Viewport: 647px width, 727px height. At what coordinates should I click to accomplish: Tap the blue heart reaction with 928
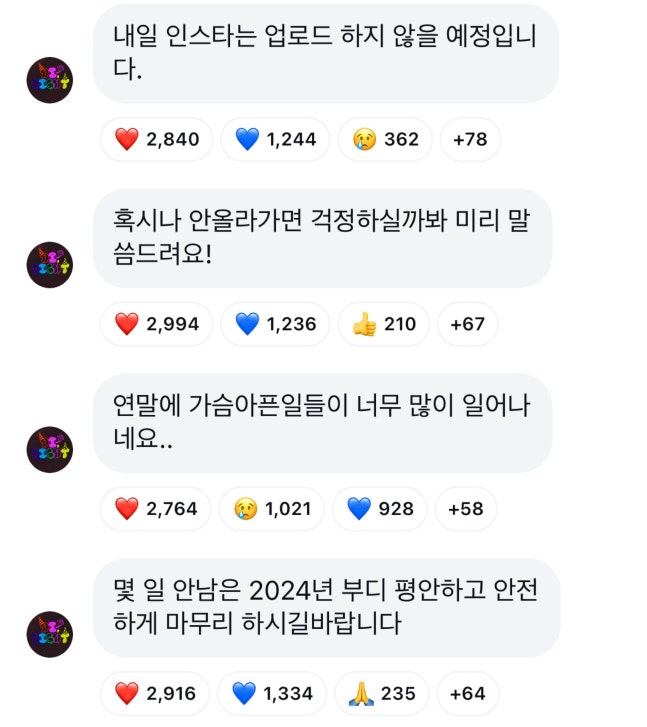coord(381,509)
